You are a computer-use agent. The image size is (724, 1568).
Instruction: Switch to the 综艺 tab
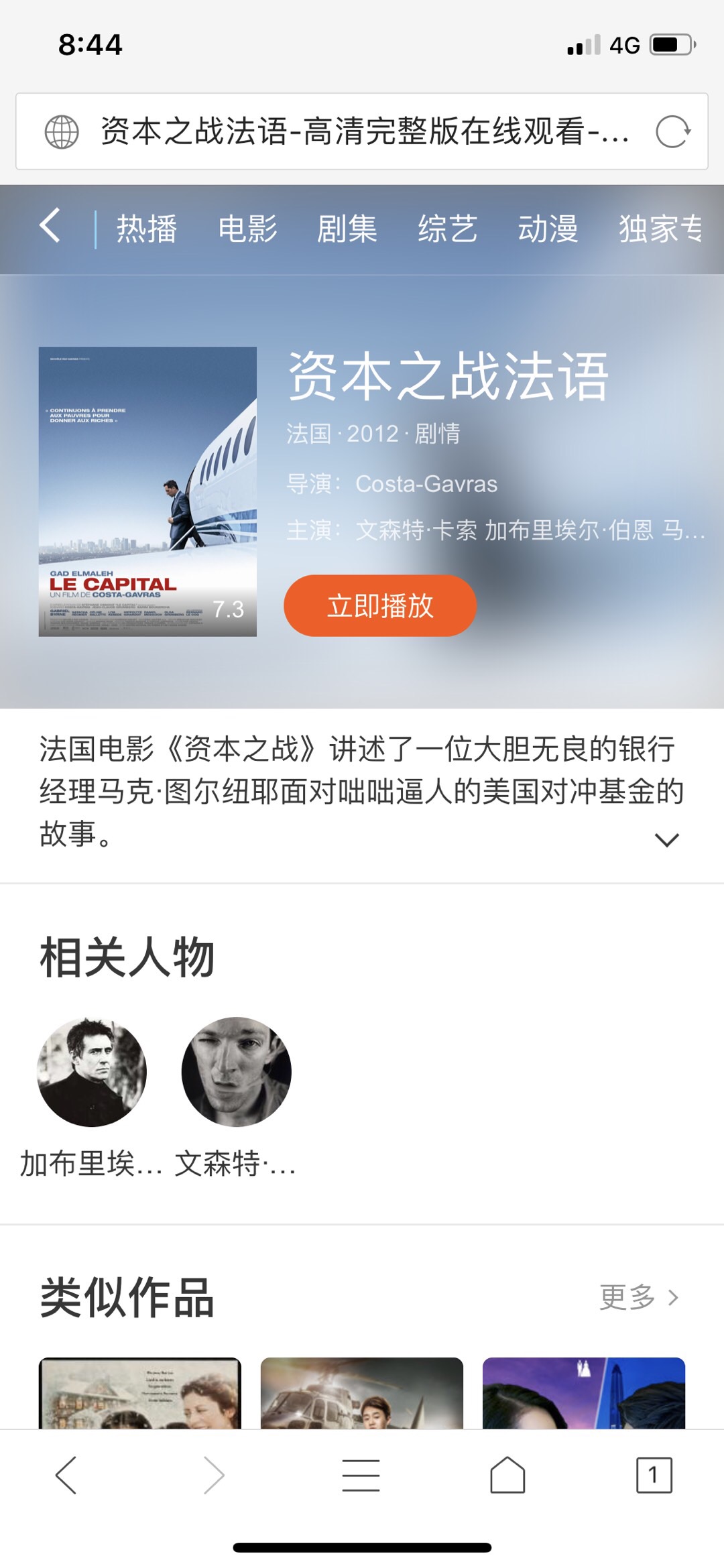(x=447, y=229)
